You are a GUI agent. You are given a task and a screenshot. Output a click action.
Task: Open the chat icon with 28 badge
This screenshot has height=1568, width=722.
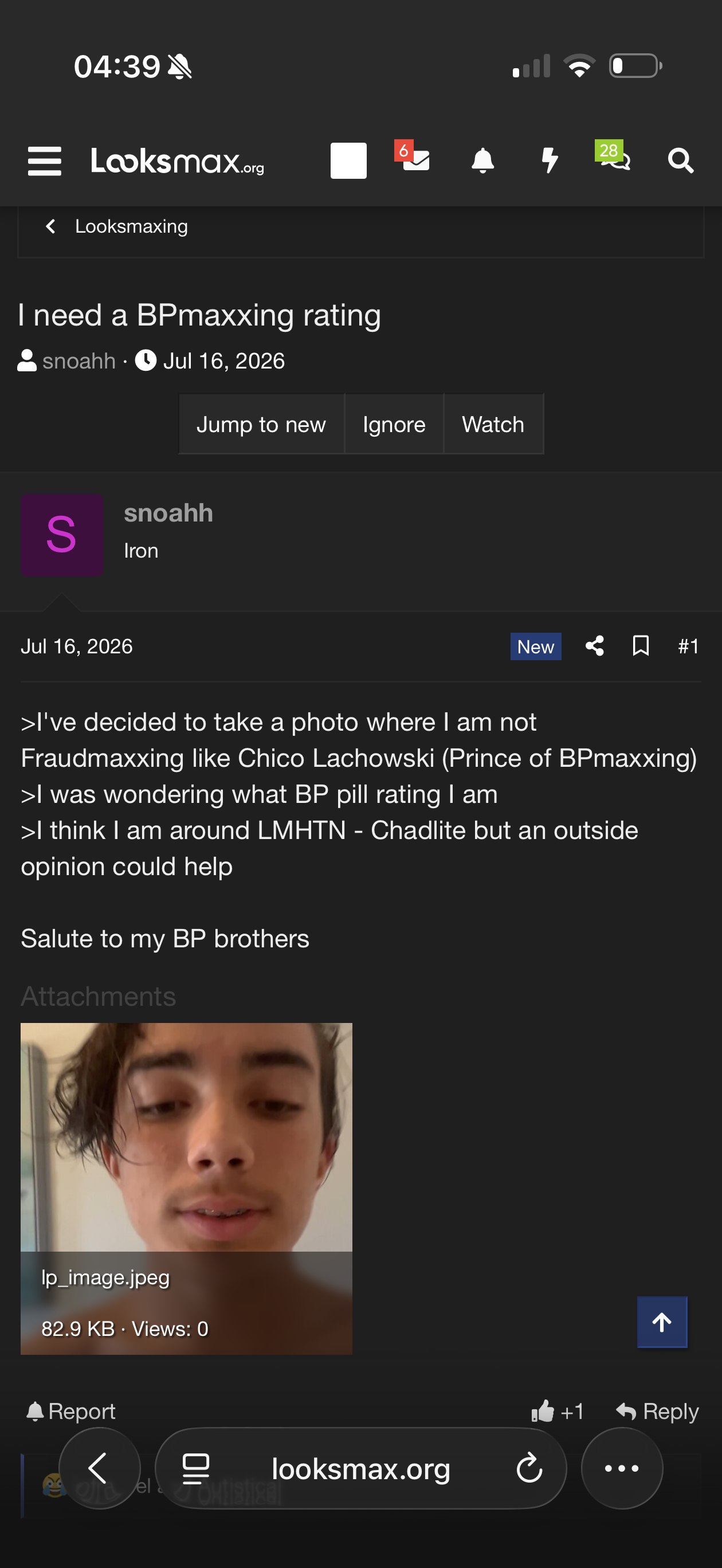(x=613, y=157)
